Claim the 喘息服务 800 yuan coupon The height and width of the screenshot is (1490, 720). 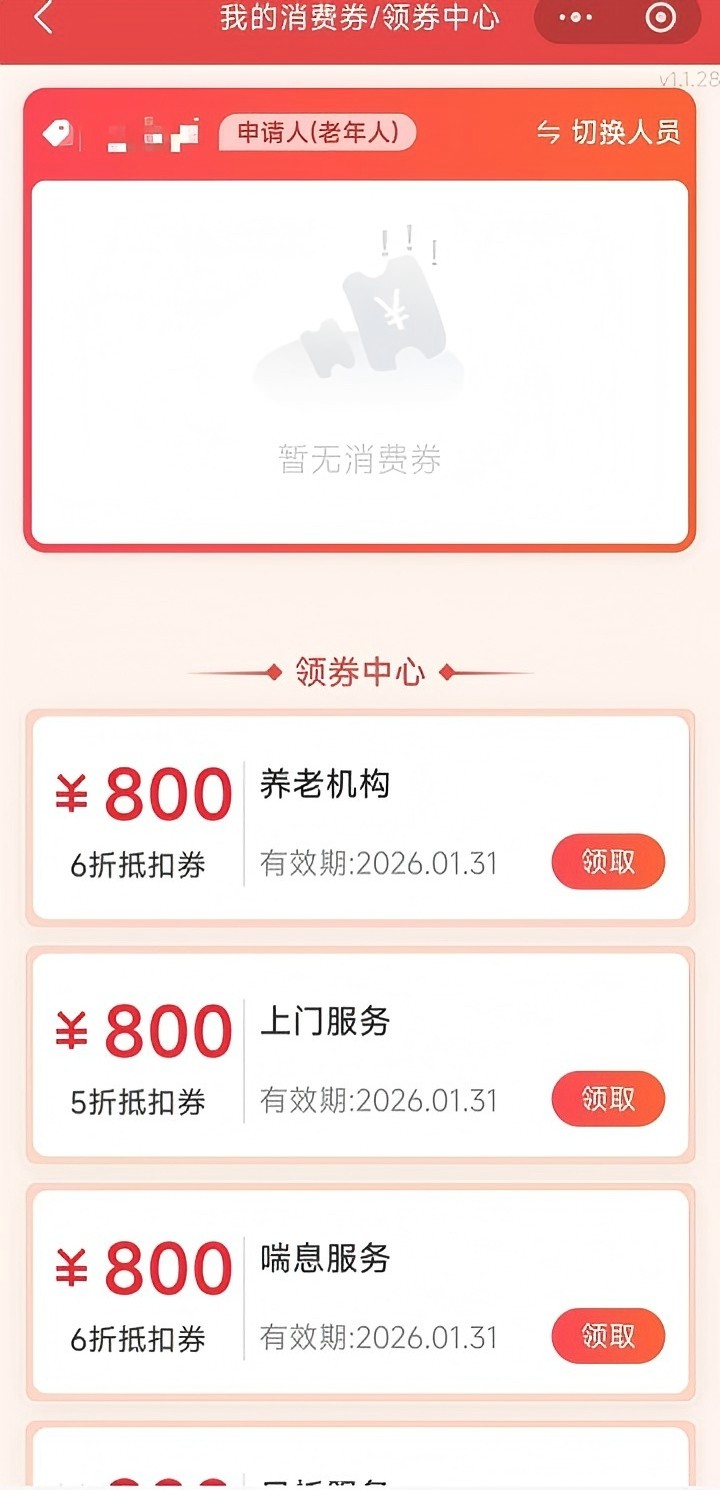point(608,1336)
